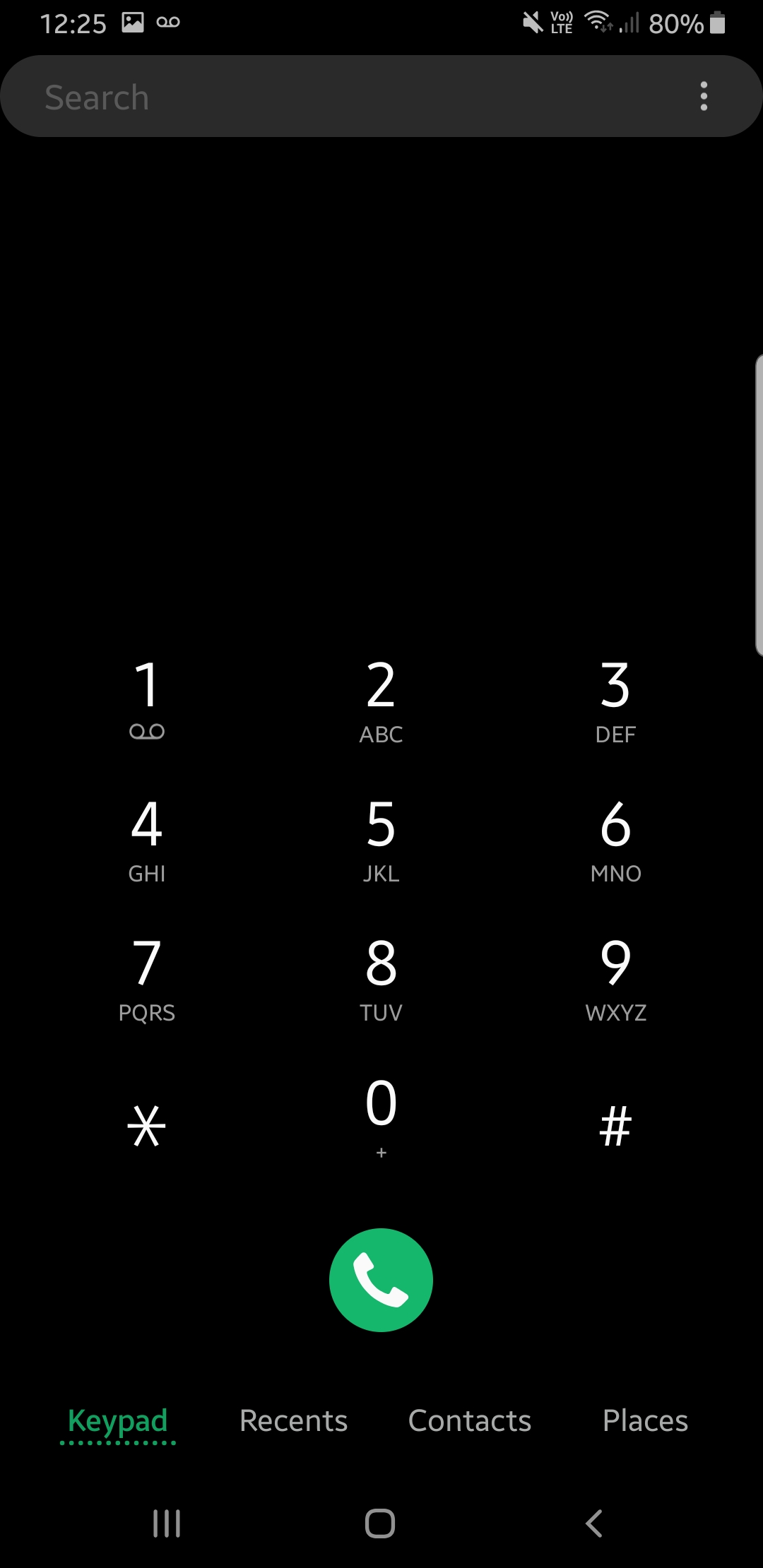
Task: Enter digit 5 JKL
Action: point(381,839)
